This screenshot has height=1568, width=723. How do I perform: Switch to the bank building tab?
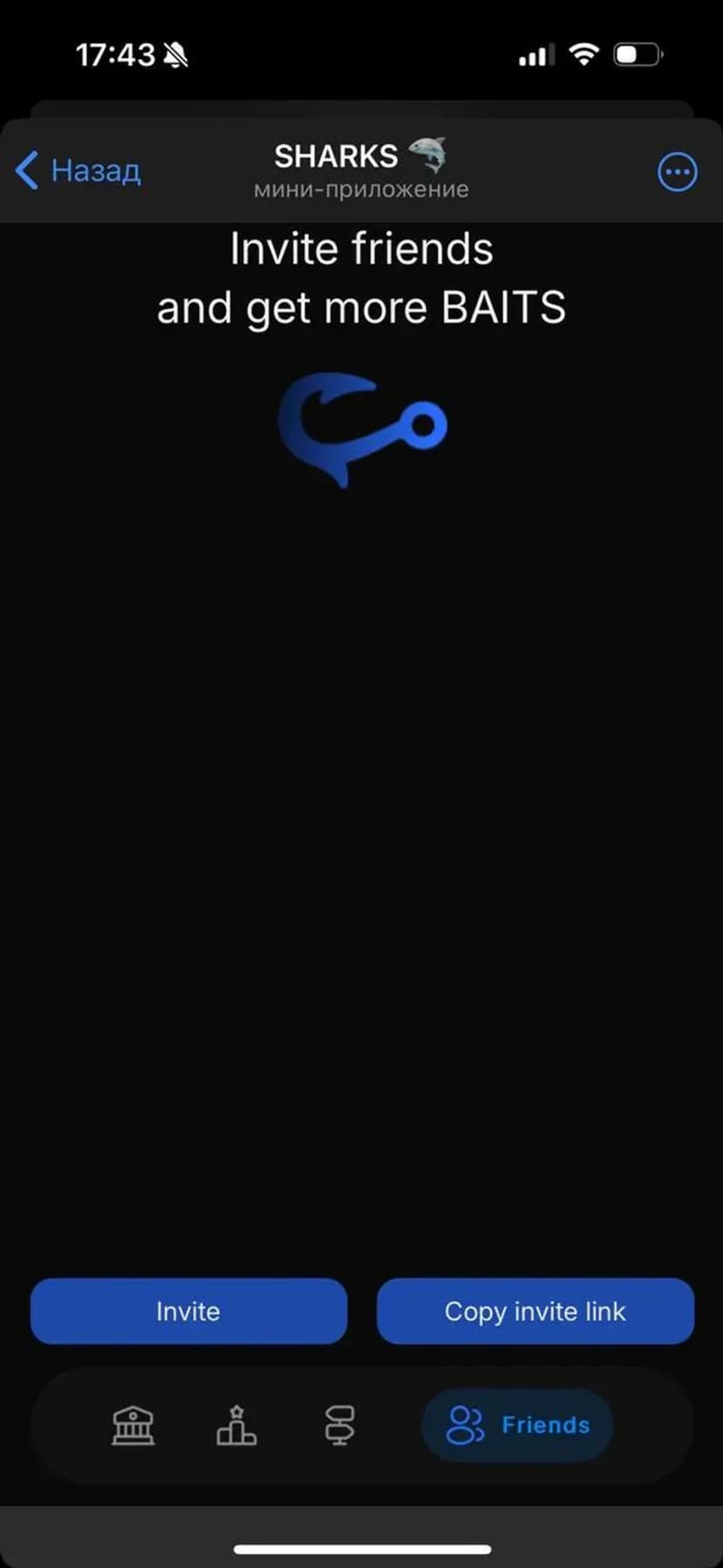(133, 1425)
